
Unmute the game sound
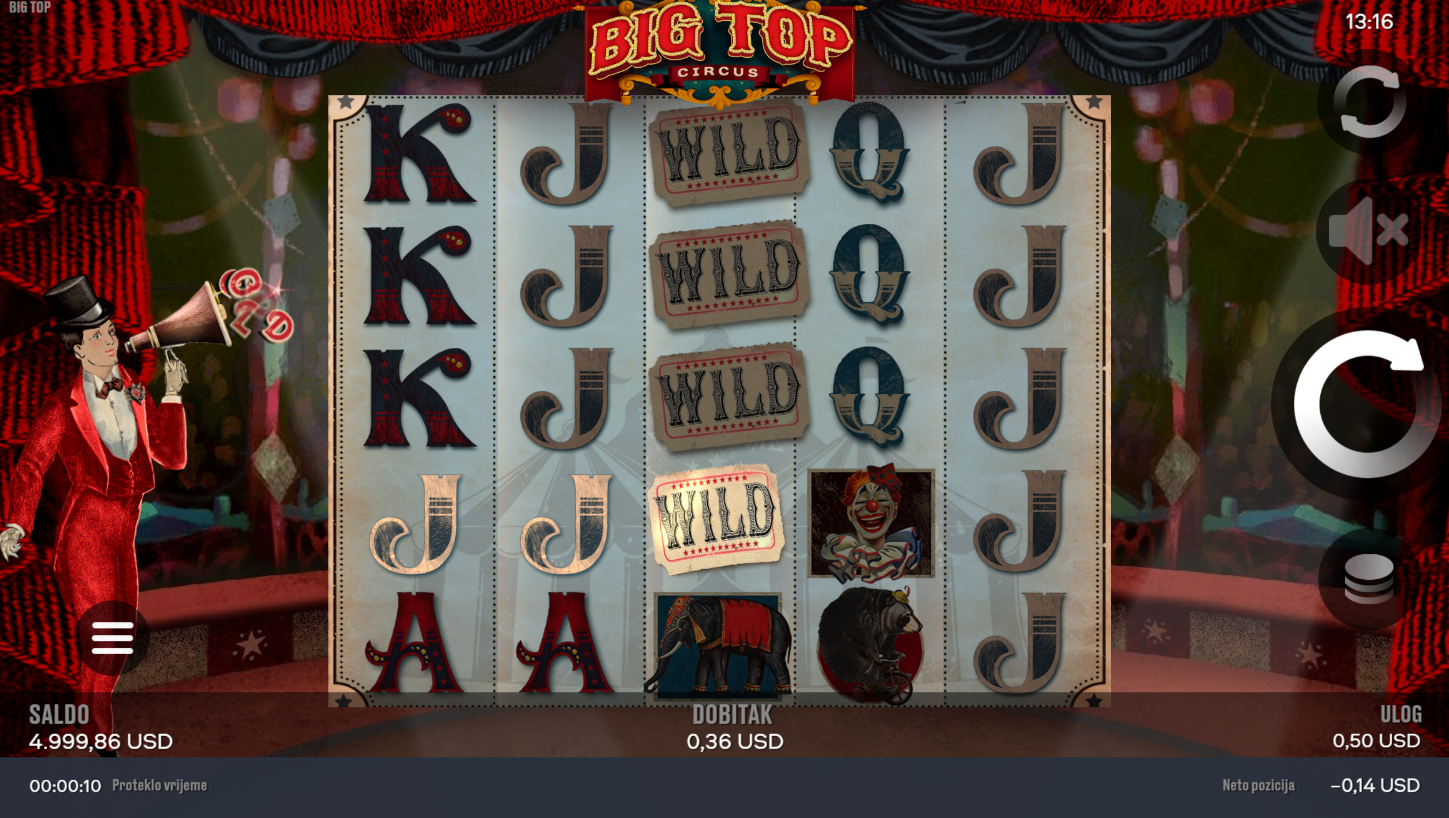coord(1367,231)
